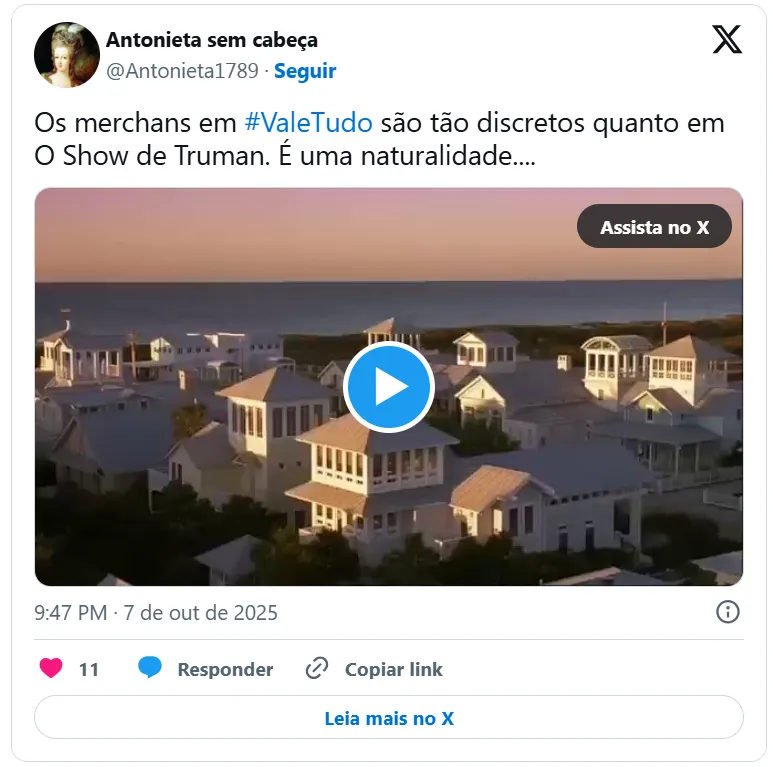This screenshot has width=773, height=767.
Task: Open the Antonieta sem cabeça profile name
Action: point(212,40)
